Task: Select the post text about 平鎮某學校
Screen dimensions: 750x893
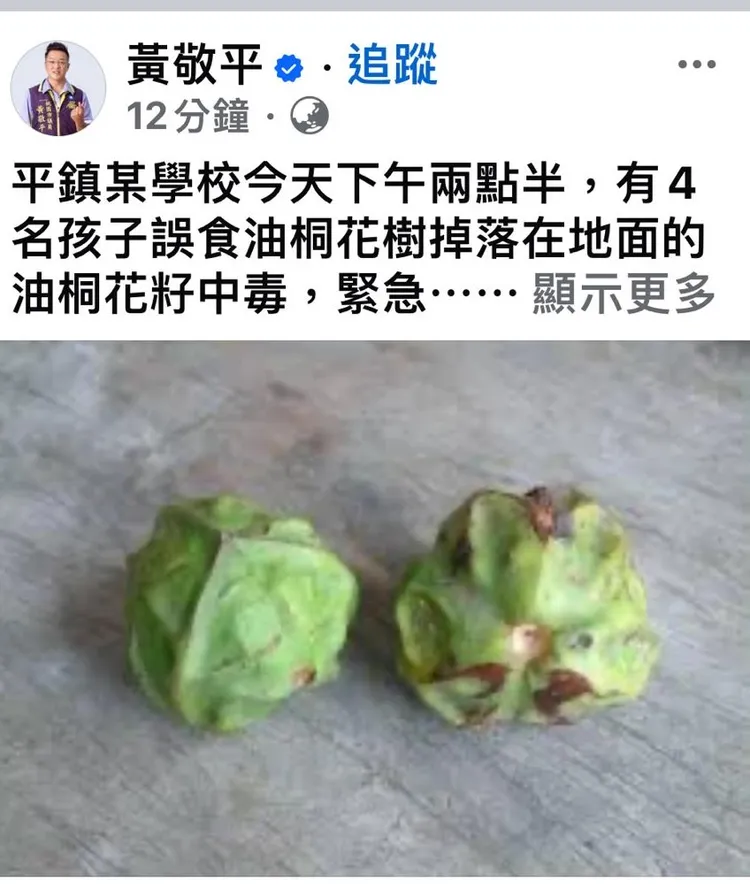Action: pyautogui.click(x=350, y=230)
